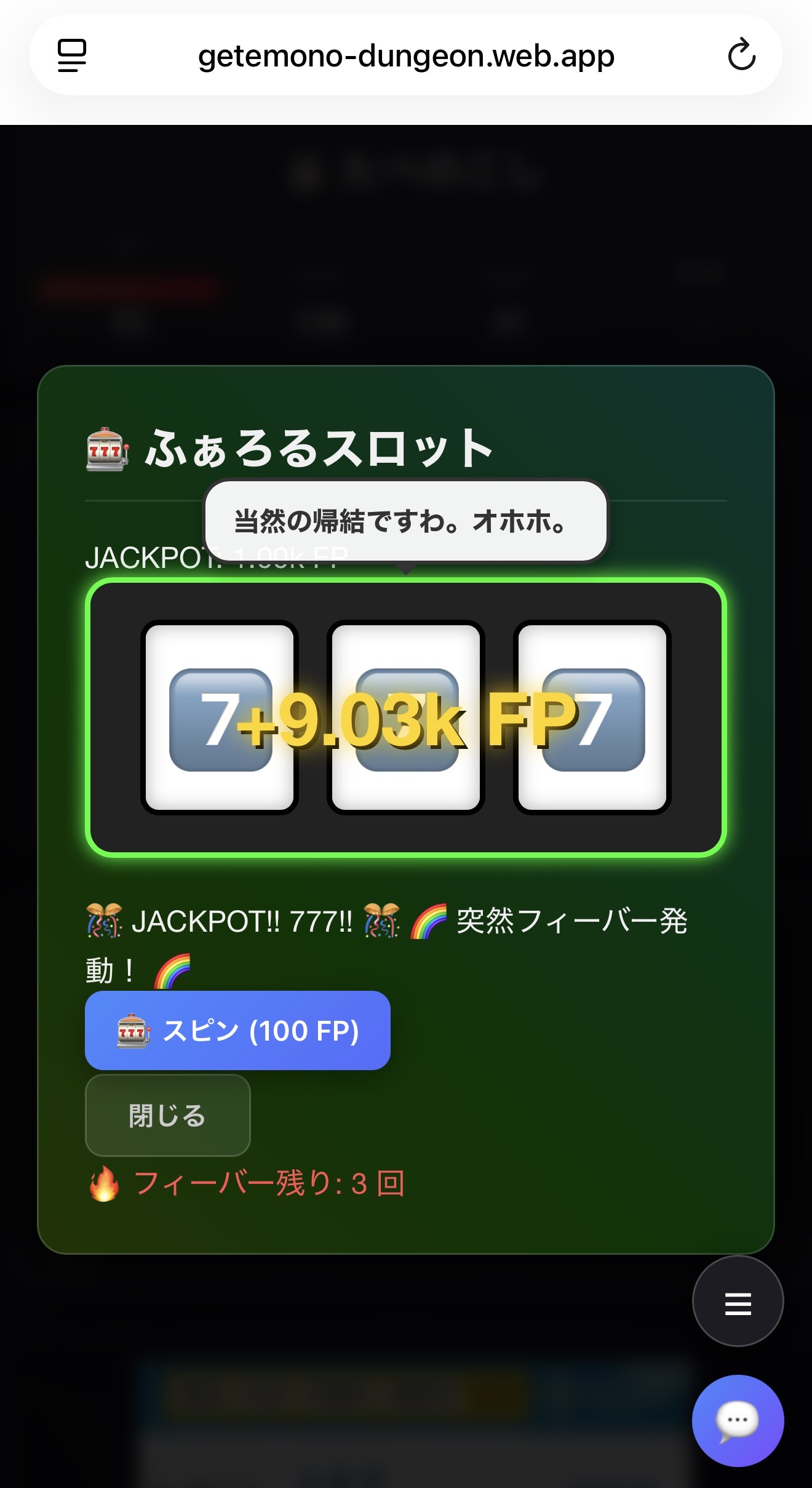
Task: Tap the address bar showing getemono-dungeon.web.app
Action: [406, 55]
